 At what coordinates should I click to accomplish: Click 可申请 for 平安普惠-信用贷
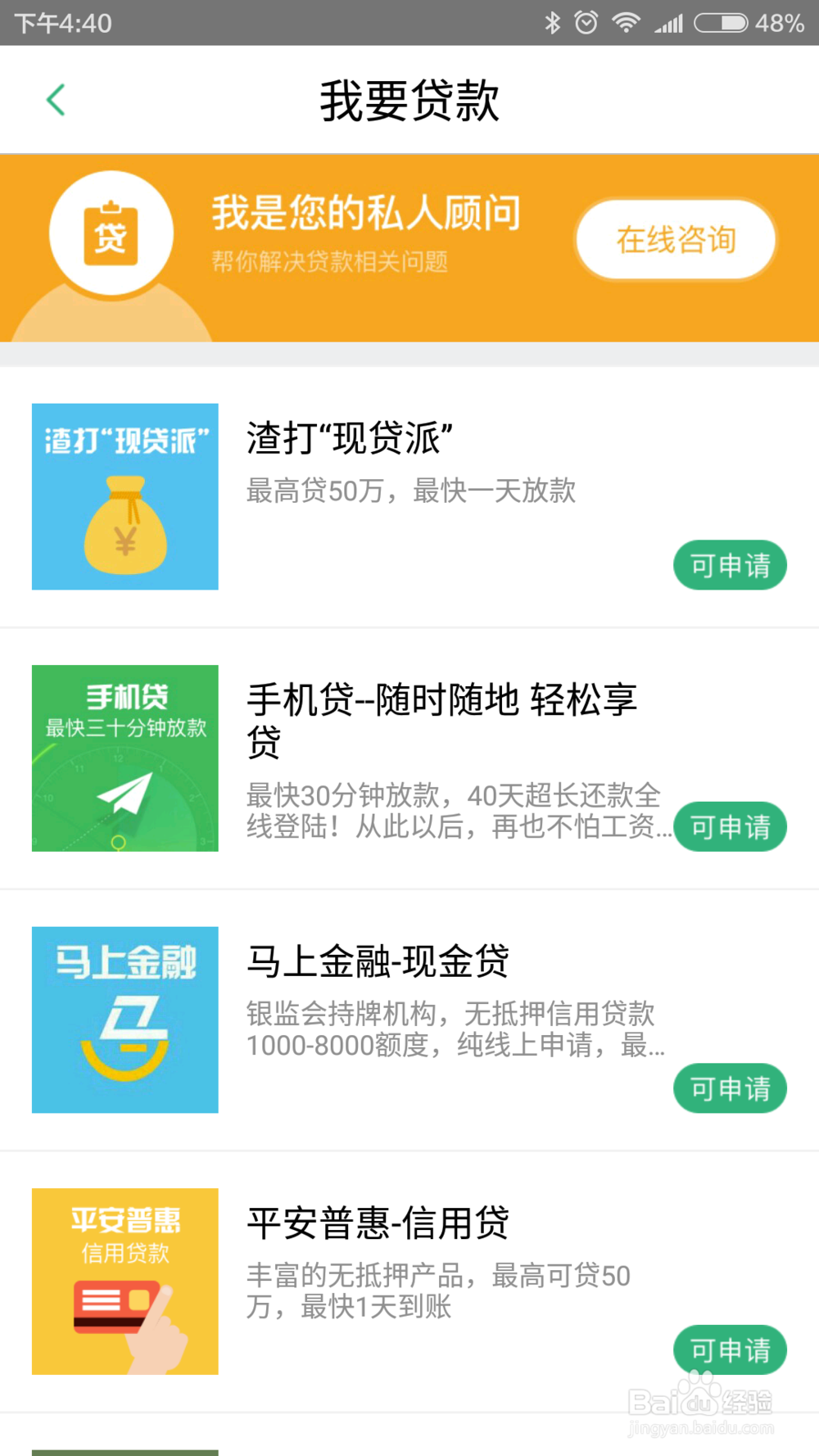[x=730, y=1350]
